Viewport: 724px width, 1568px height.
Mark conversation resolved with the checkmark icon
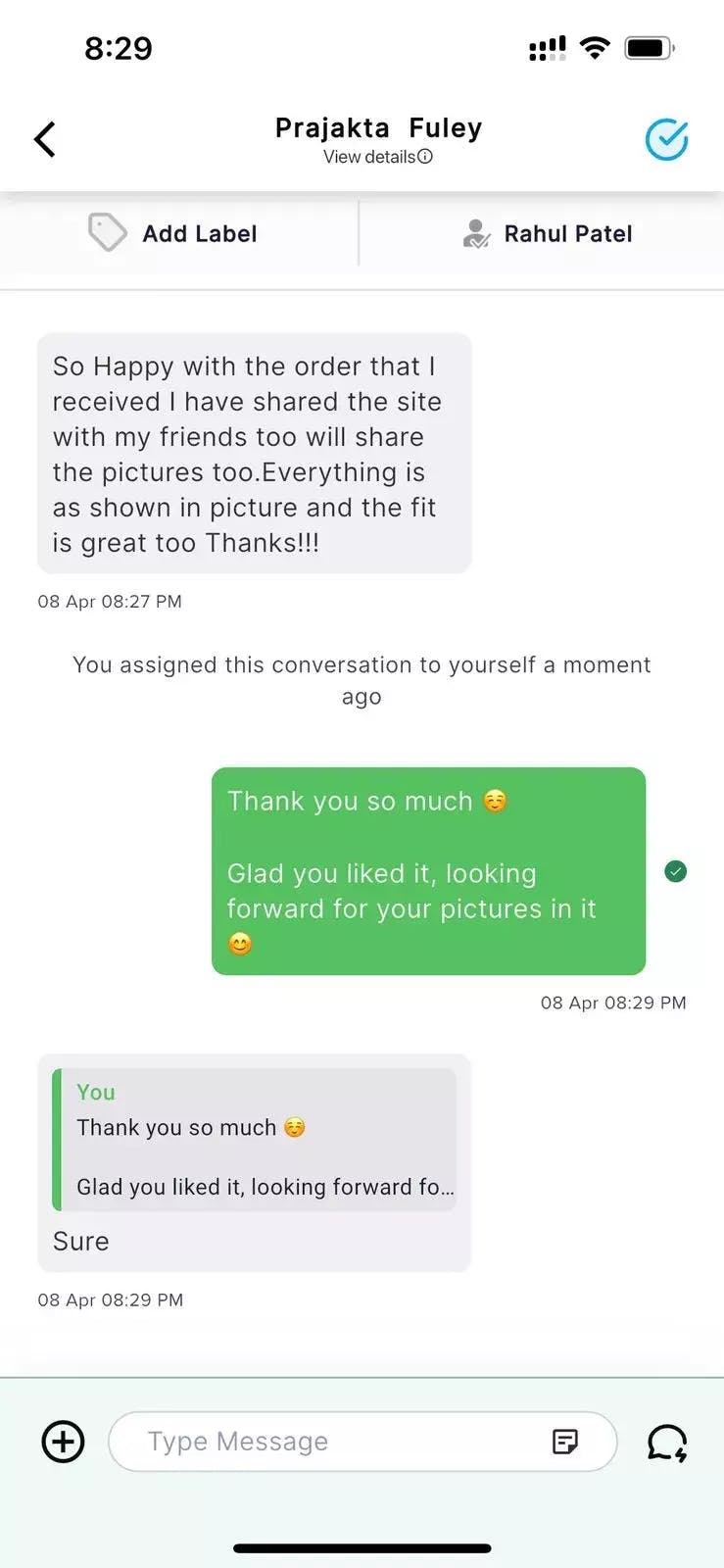(666, 140)
